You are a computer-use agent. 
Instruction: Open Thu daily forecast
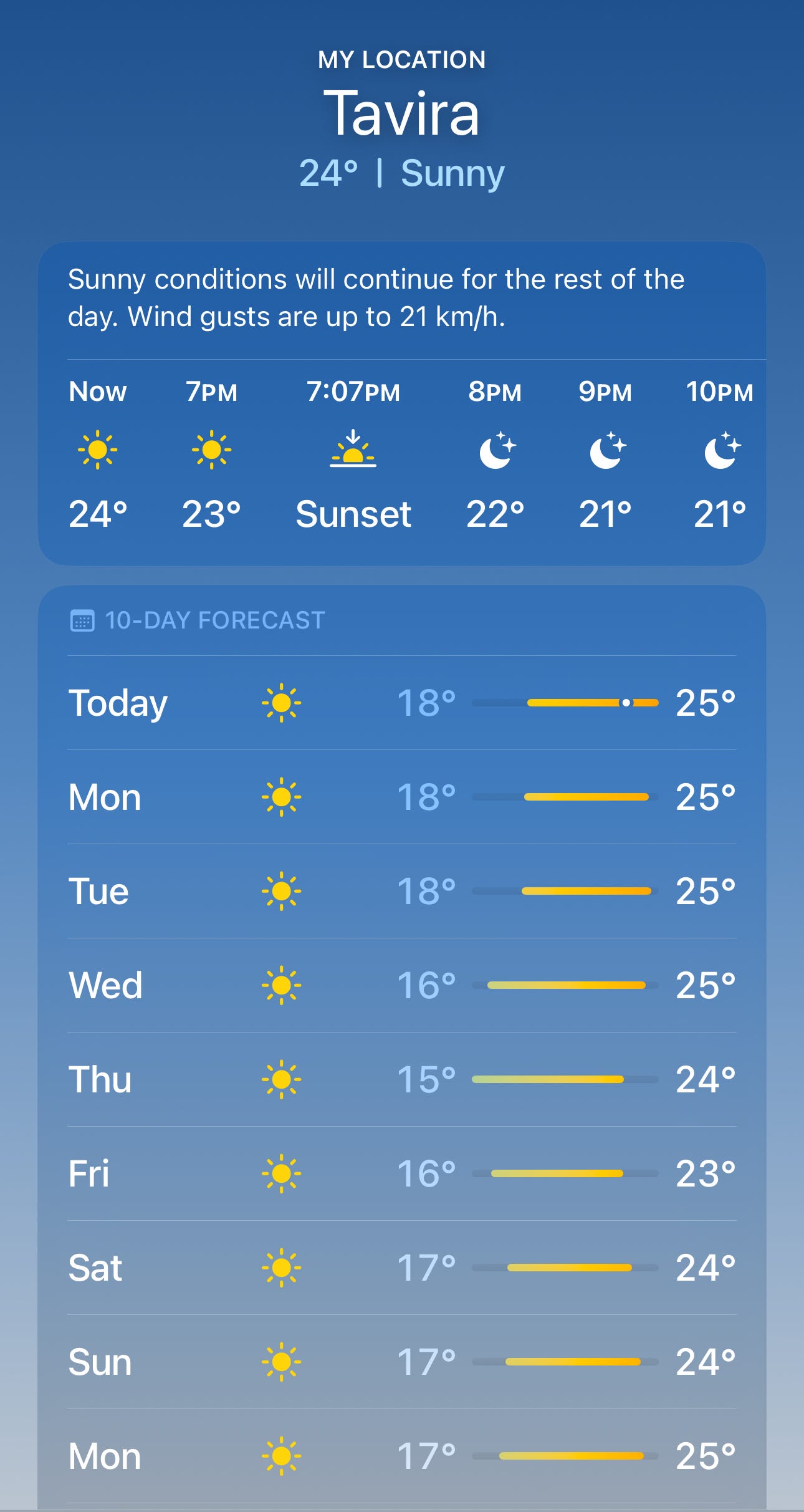(401, 1079)
